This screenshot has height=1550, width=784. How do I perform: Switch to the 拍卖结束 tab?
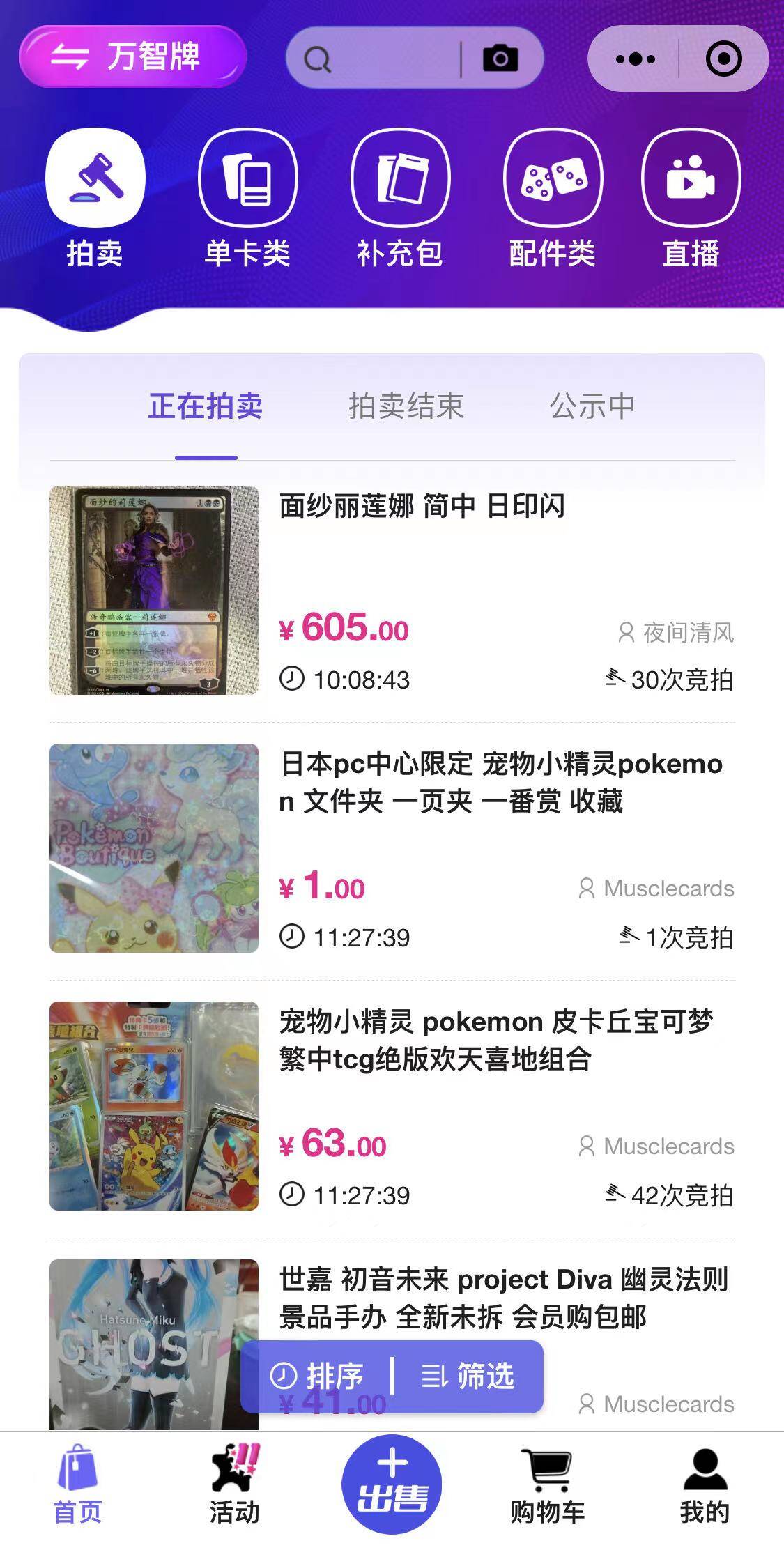click(406, 406)
